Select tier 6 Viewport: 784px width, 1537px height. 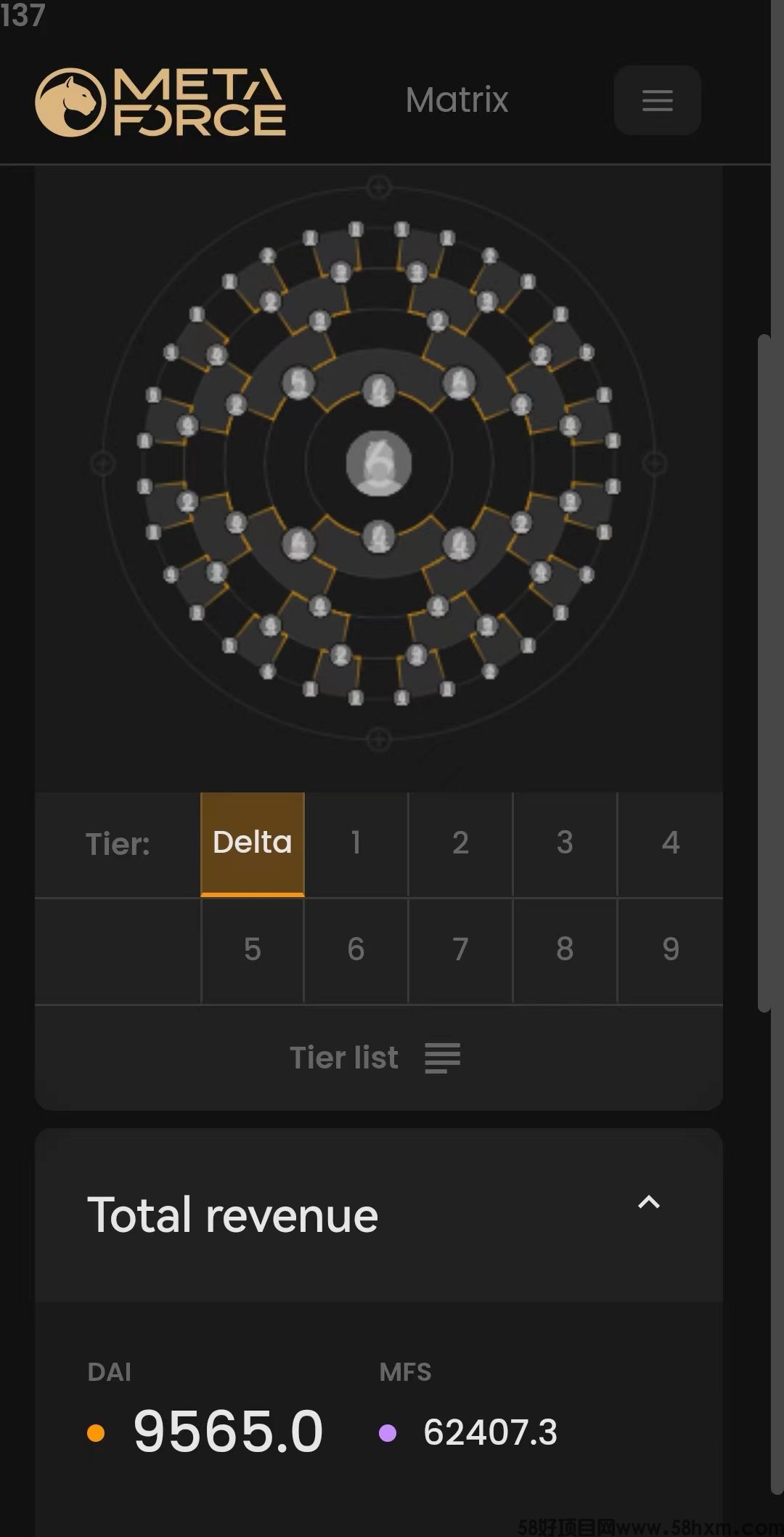pos(356,950)
